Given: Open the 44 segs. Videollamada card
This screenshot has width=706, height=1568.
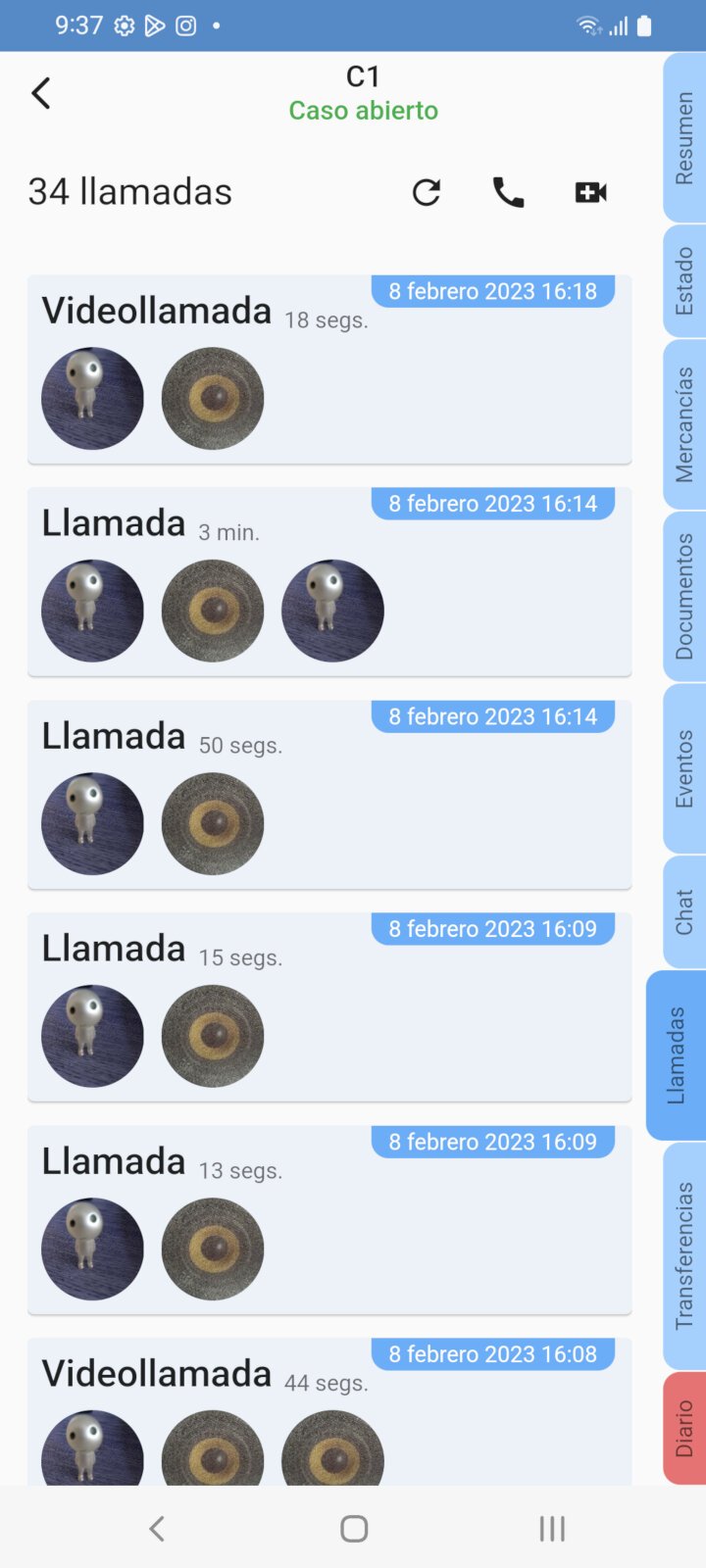Looking at the screenshot, I should click(328, 1411).
